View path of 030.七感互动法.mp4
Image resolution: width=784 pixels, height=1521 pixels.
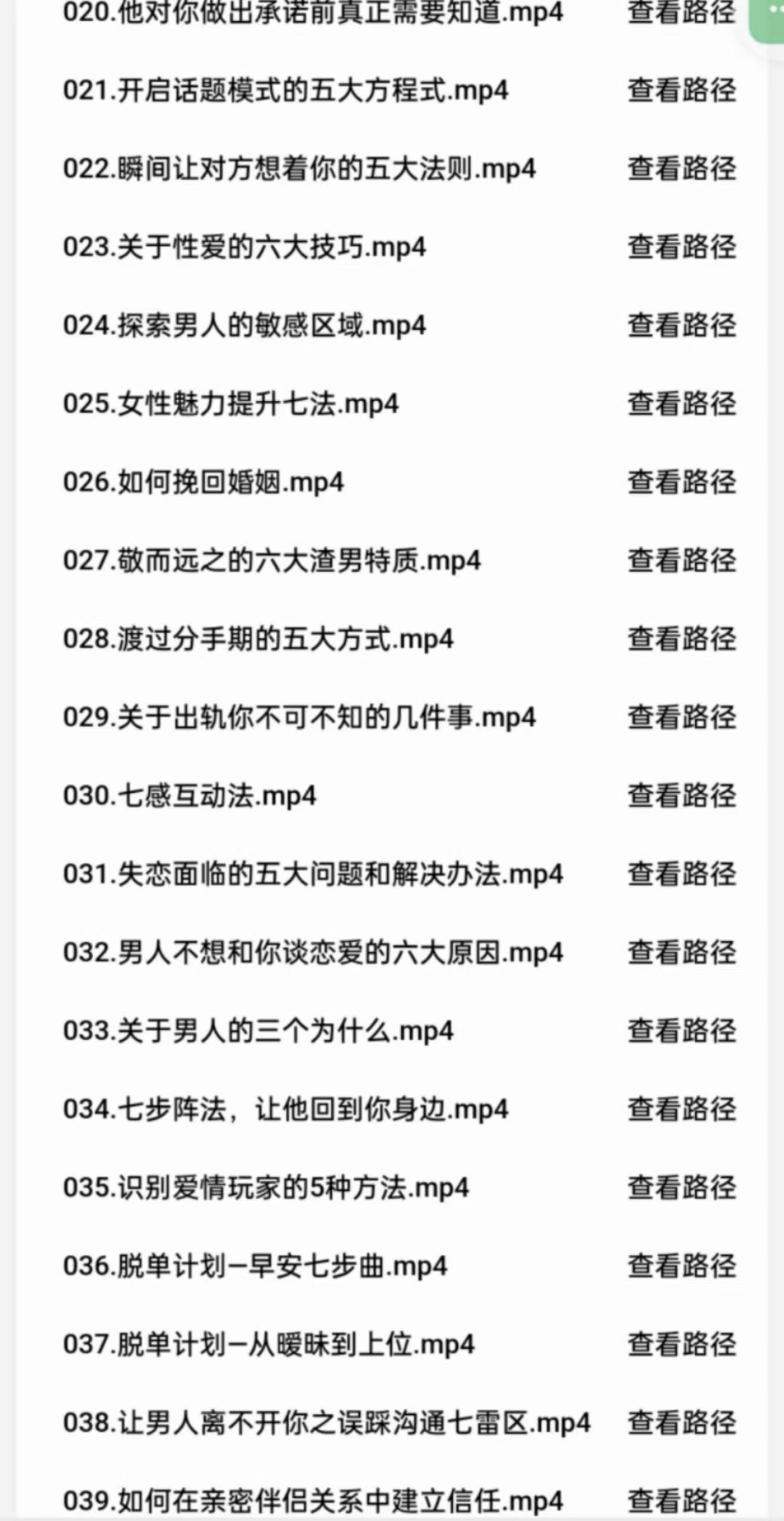(682, 796)
